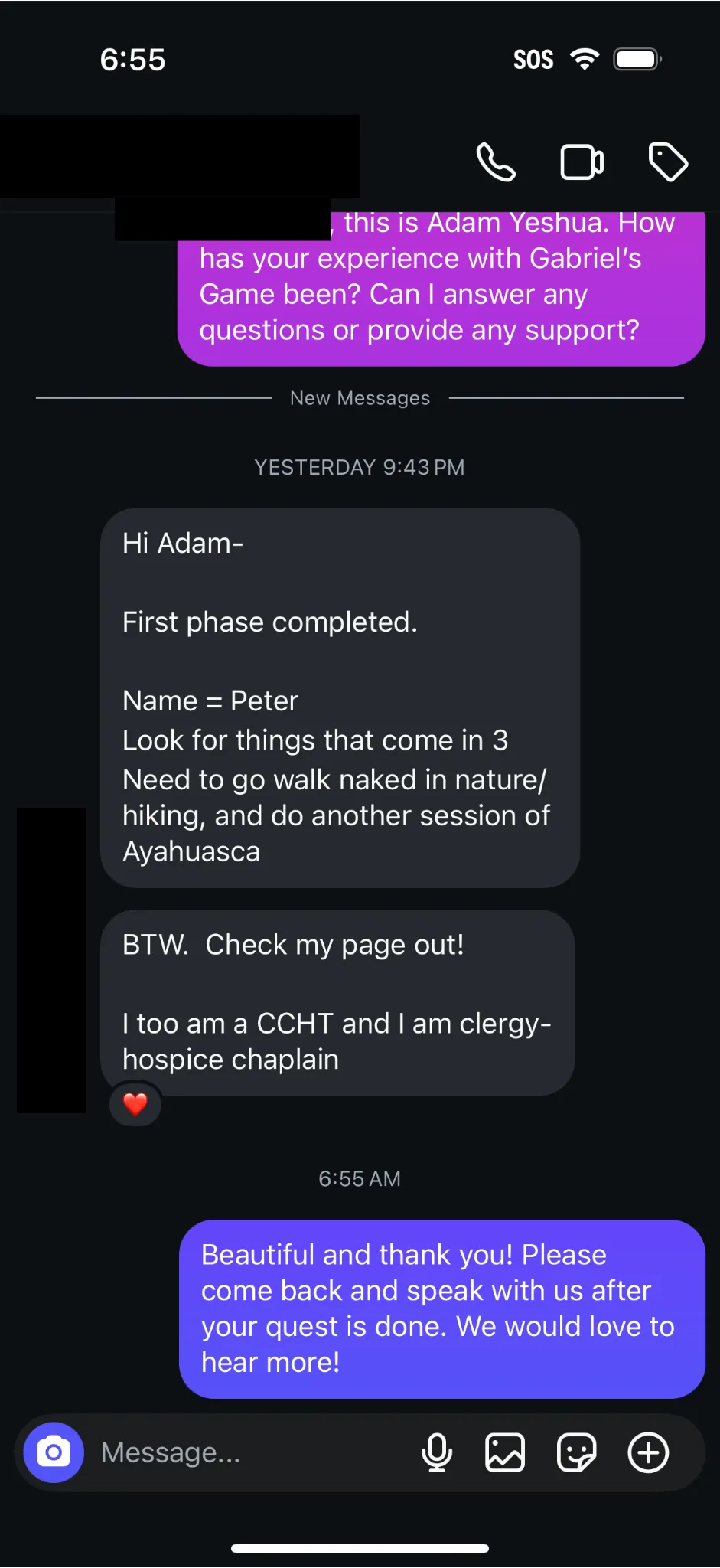Viewport: 720px width, 1568px height.
Task: Attach a photo from gallery
Action: [x=505, y=1452]
